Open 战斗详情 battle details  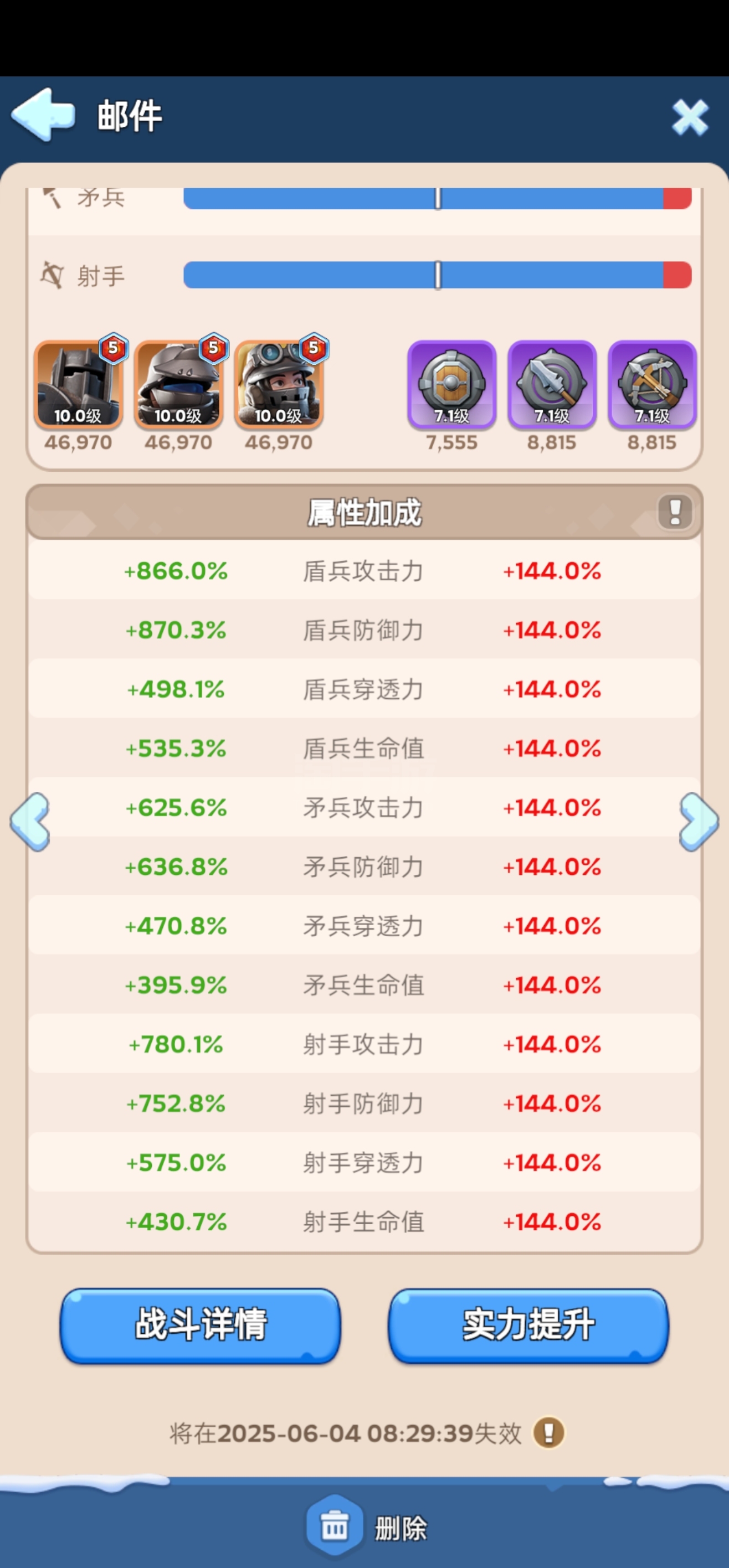point(201,1325)
